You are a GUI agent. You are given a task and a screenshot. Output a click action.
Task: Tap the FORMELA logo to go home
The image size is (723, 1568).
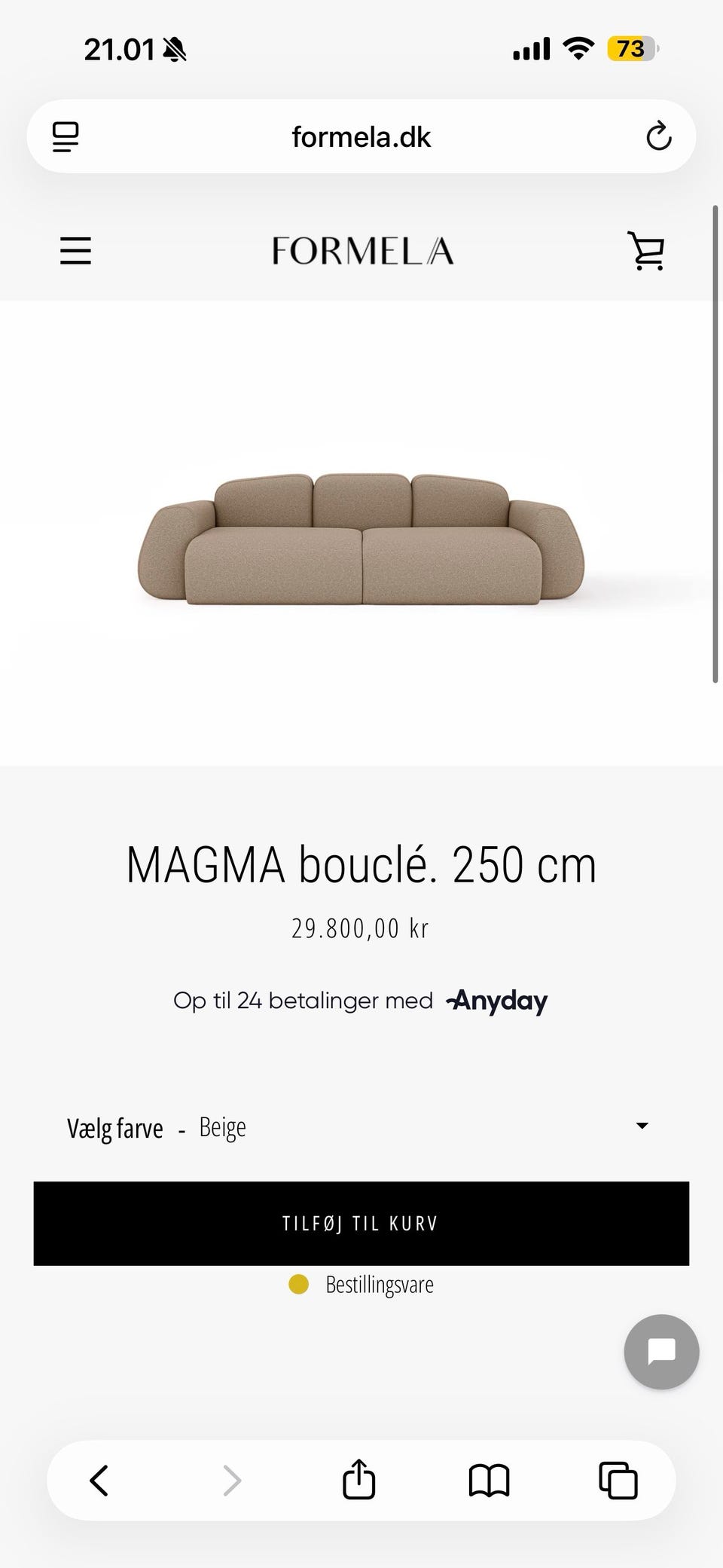(x=362, y=251)
